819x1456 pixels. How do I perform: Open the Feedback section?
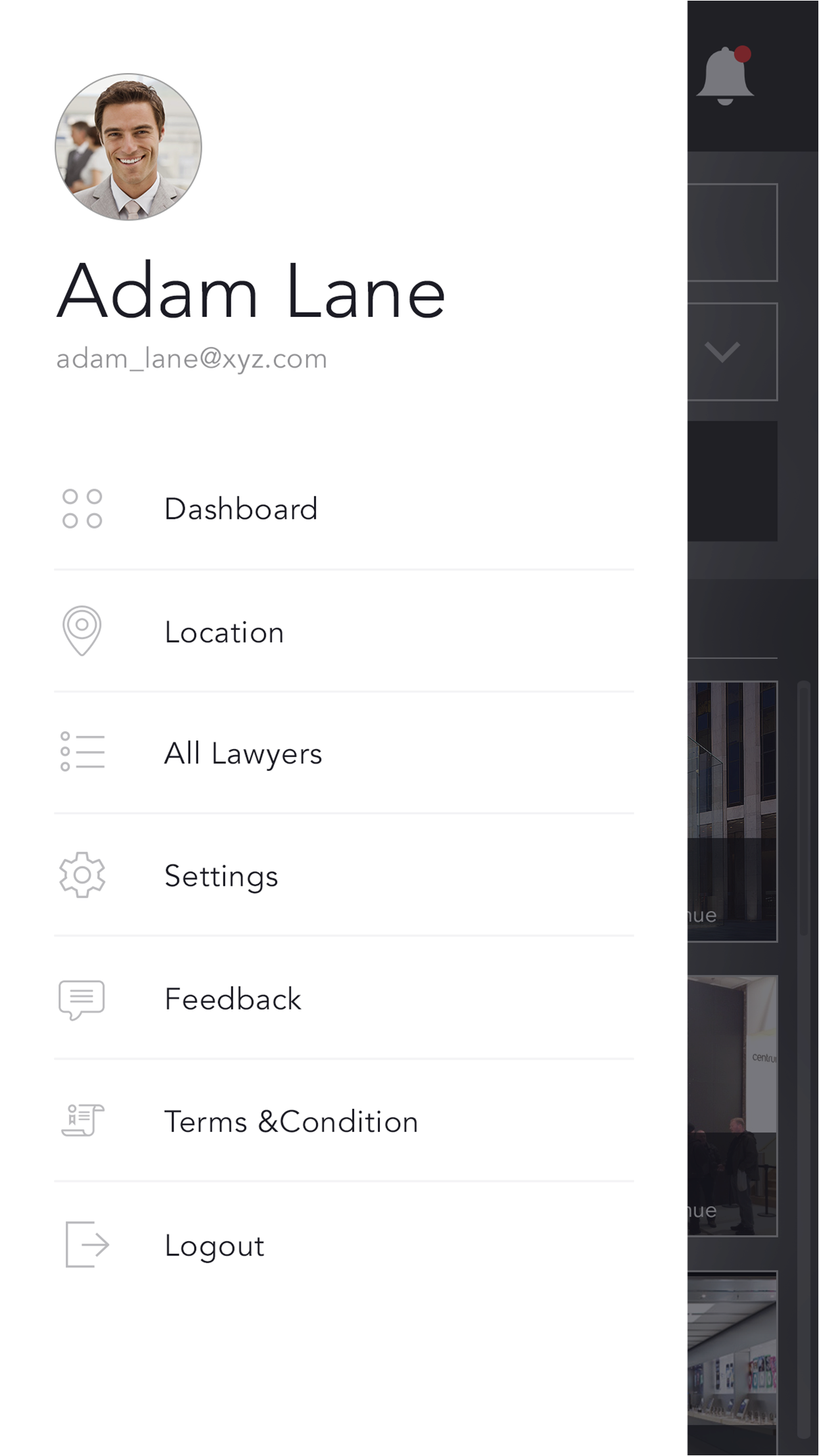[x=233, y=999]
